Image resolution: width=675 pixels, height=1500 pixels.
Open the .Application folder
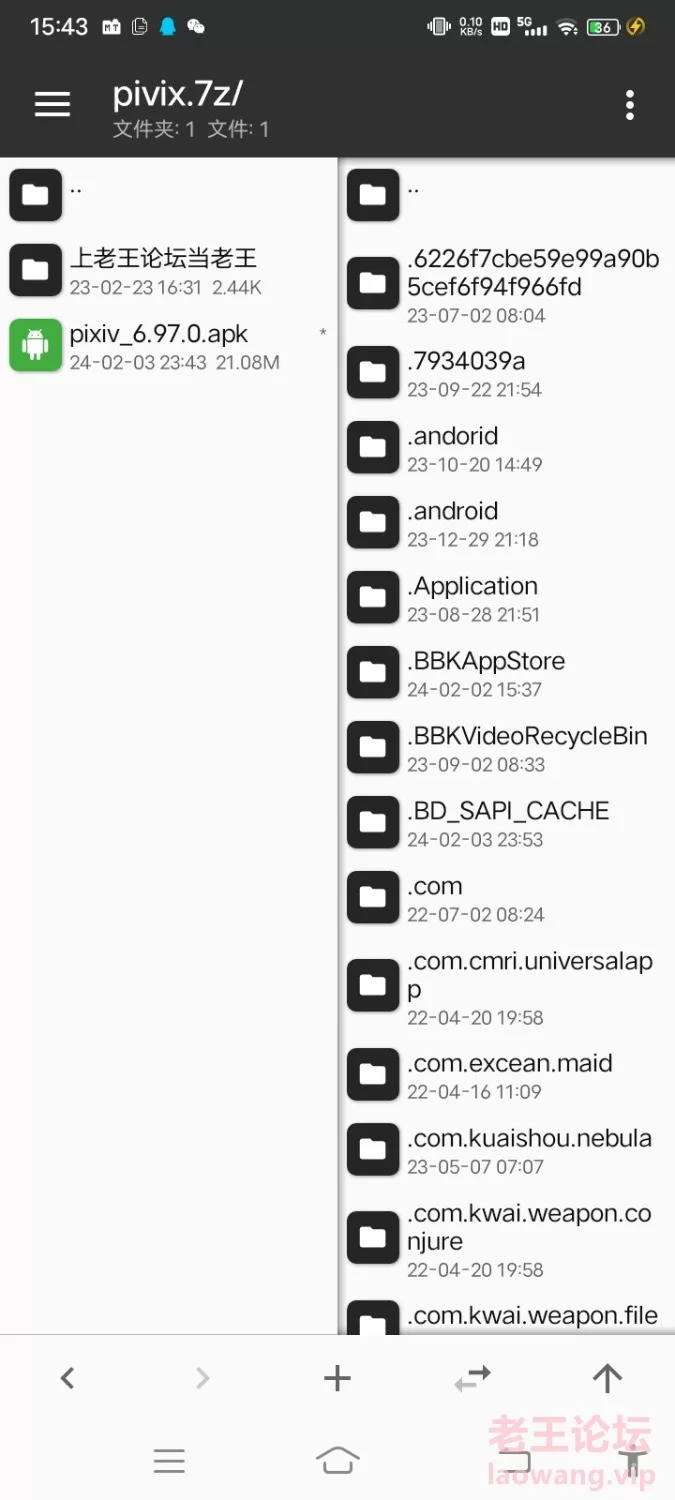pos(505,598)
